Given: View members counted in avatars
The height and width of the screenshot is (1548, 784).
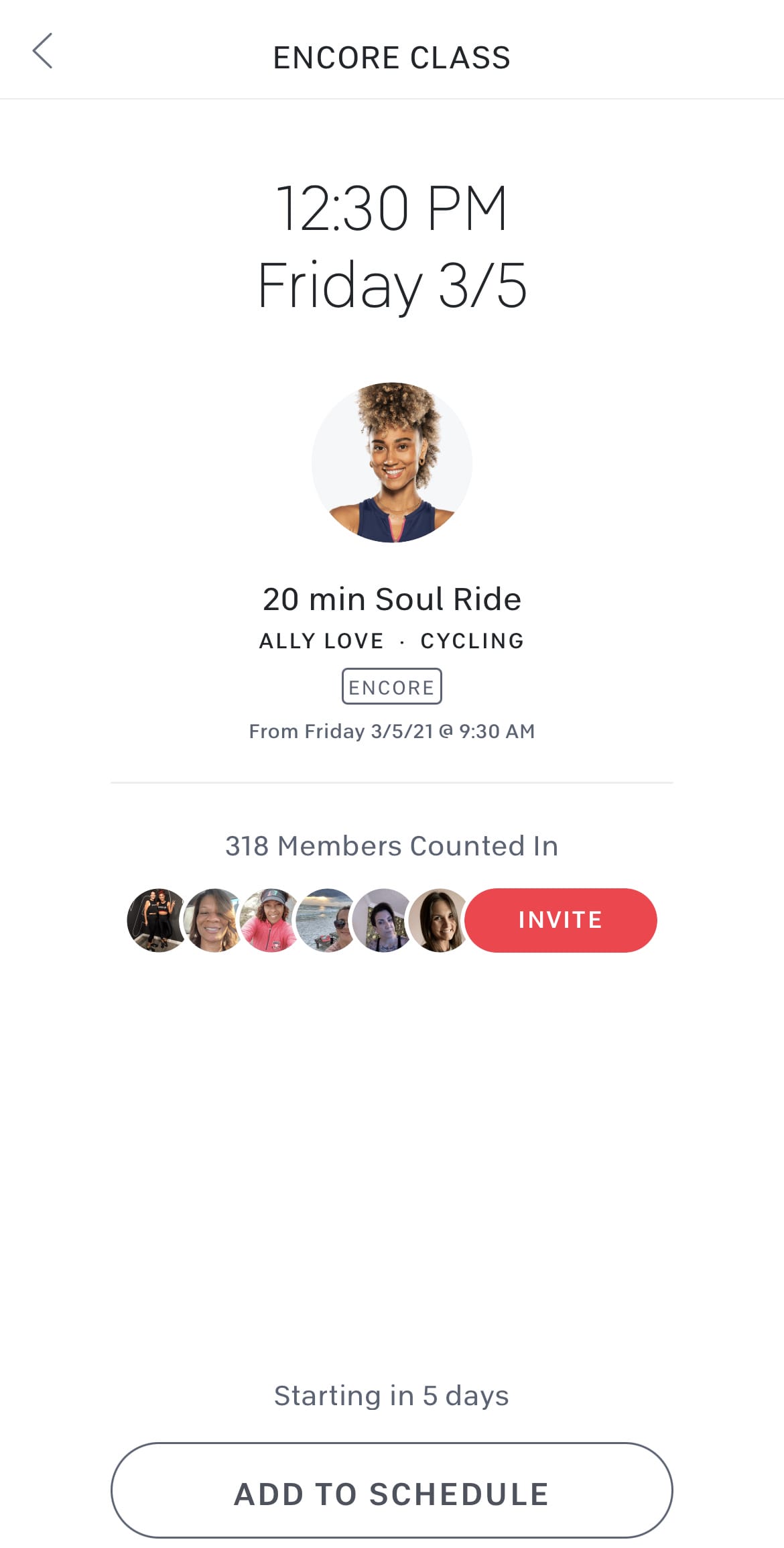Looking at the screenshot, I should [x=298, y=920].
